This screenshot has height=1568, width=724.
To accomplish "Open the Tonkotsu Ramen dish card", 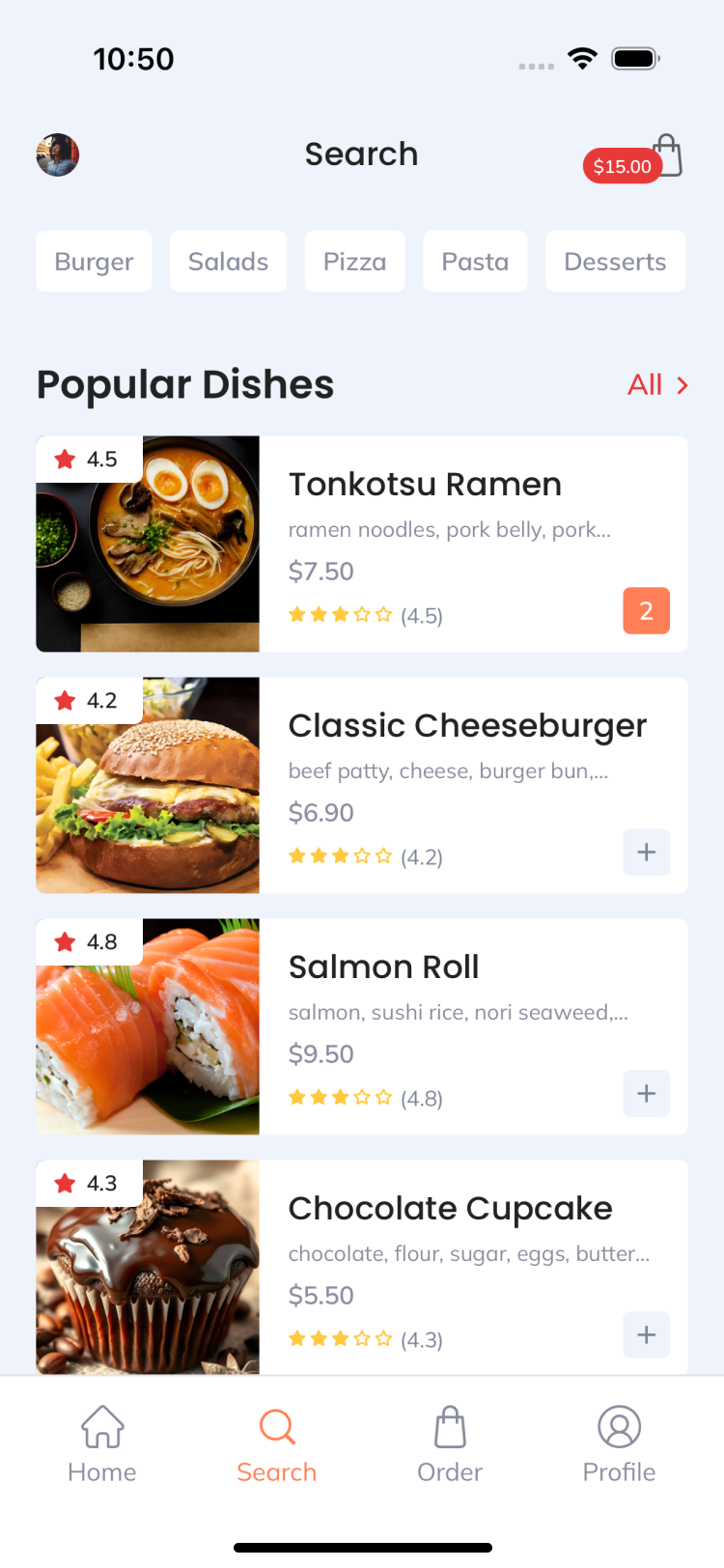I will 425,521.
